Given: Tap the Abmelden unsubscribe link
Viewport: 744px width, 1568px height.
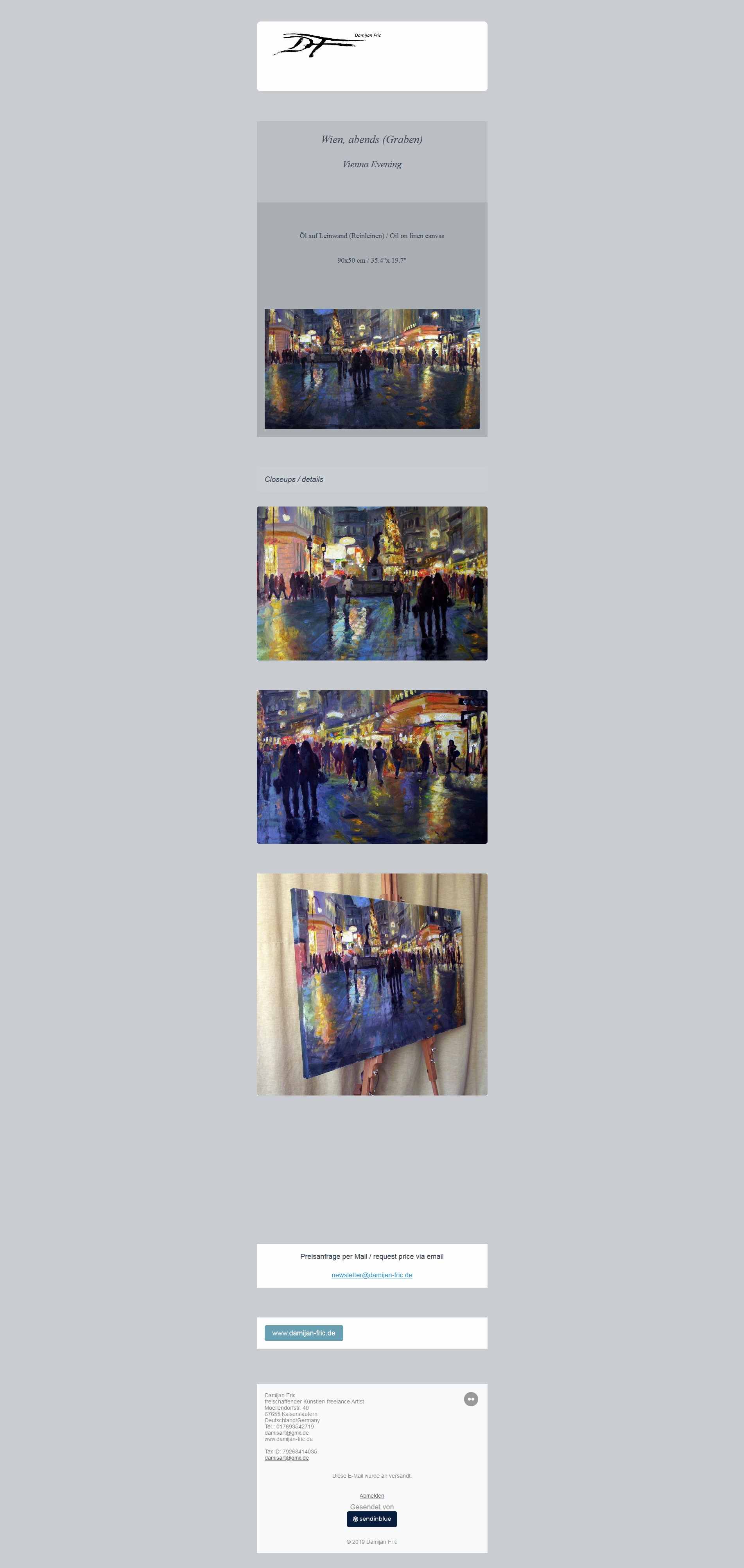Looking at the screenshot, I should coord(371,1496).
